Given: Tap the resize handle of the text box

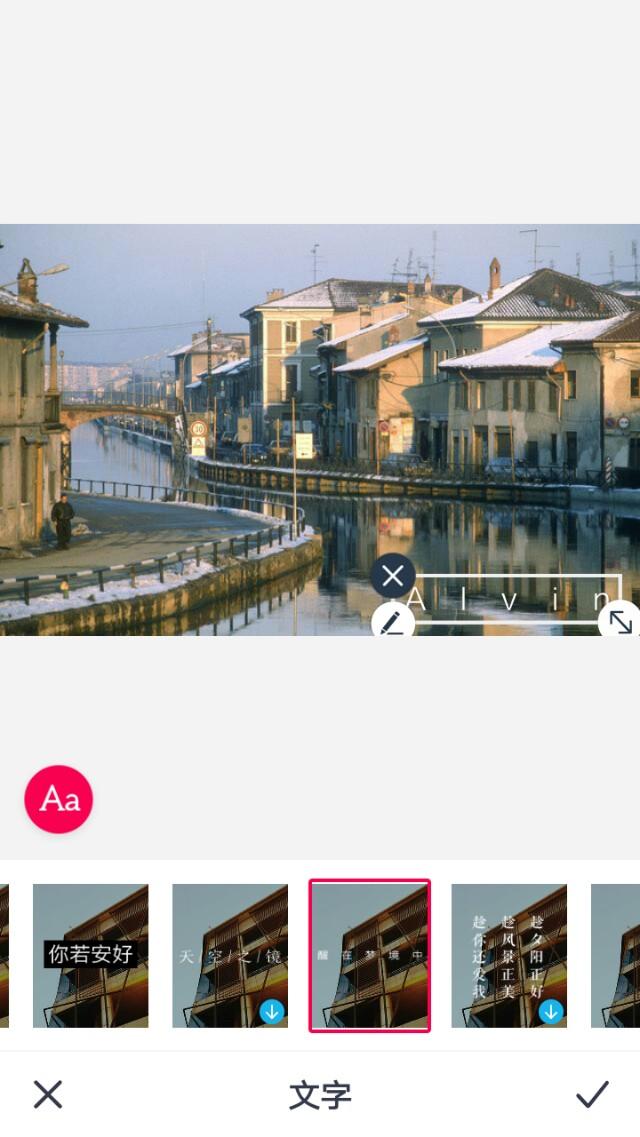Looking at the screenshot, I should point(620,622).
